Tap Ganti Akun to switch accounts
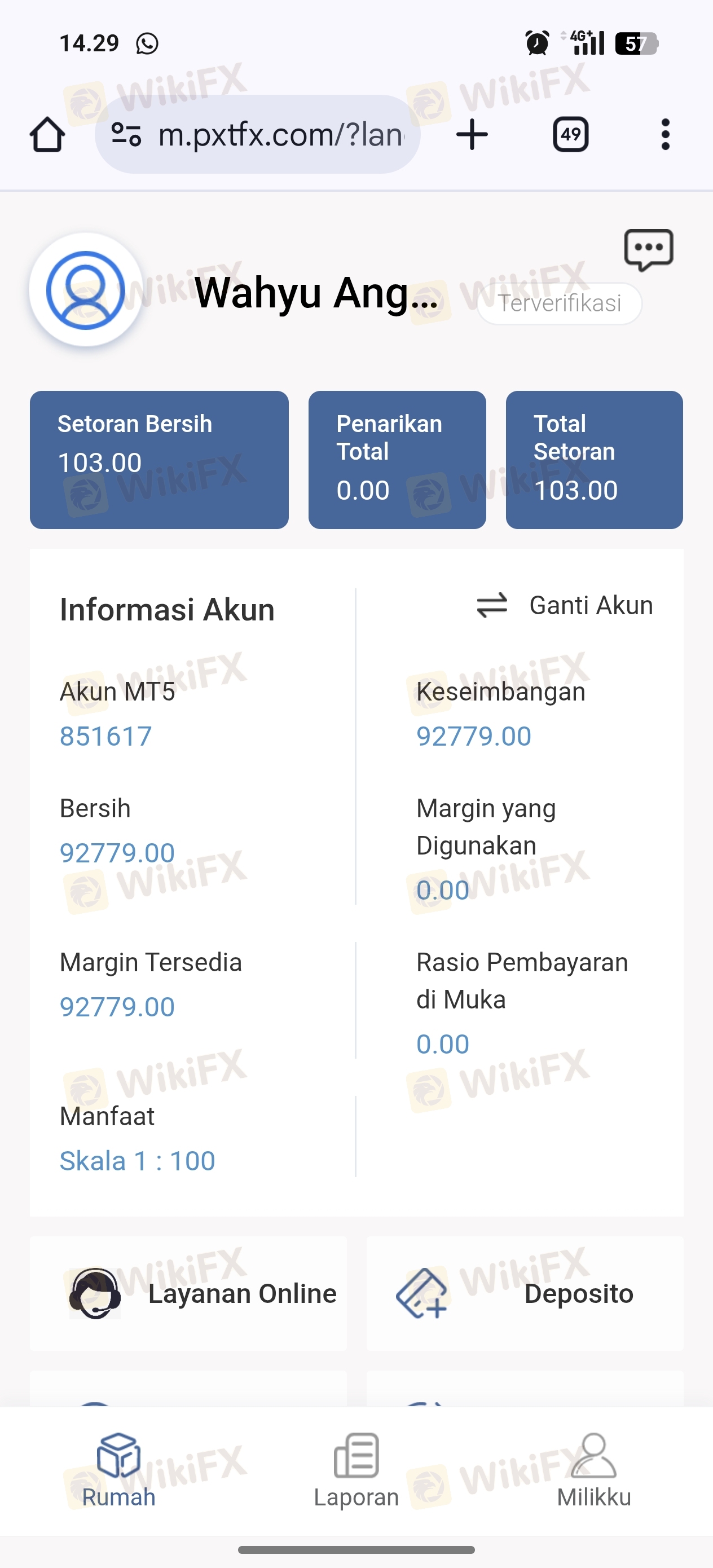713x1568 pixels. click(x=564, y=606)
